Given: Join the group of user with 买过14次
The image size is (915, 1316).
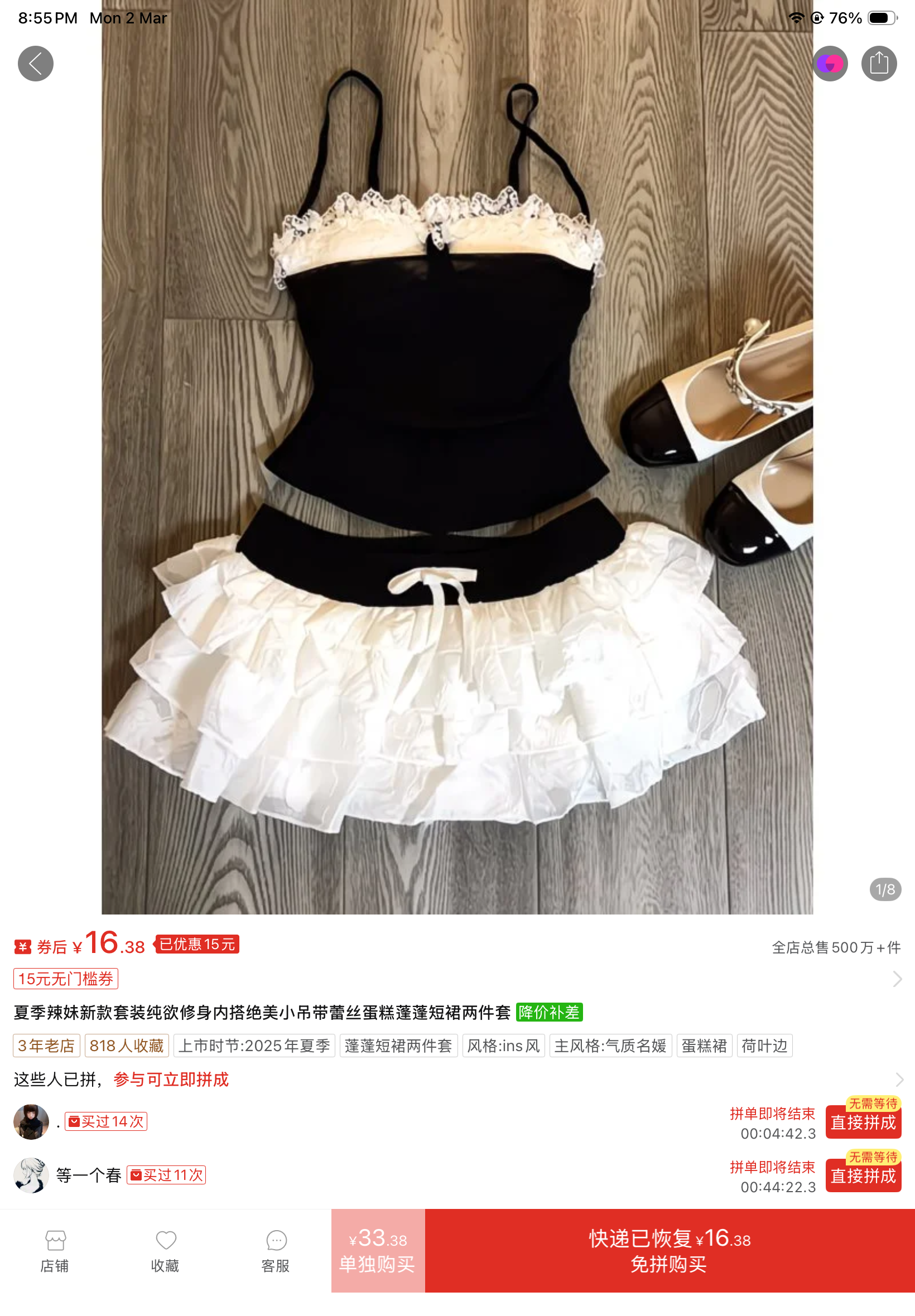Looking at the screenshot, I should coord(863,1123).
